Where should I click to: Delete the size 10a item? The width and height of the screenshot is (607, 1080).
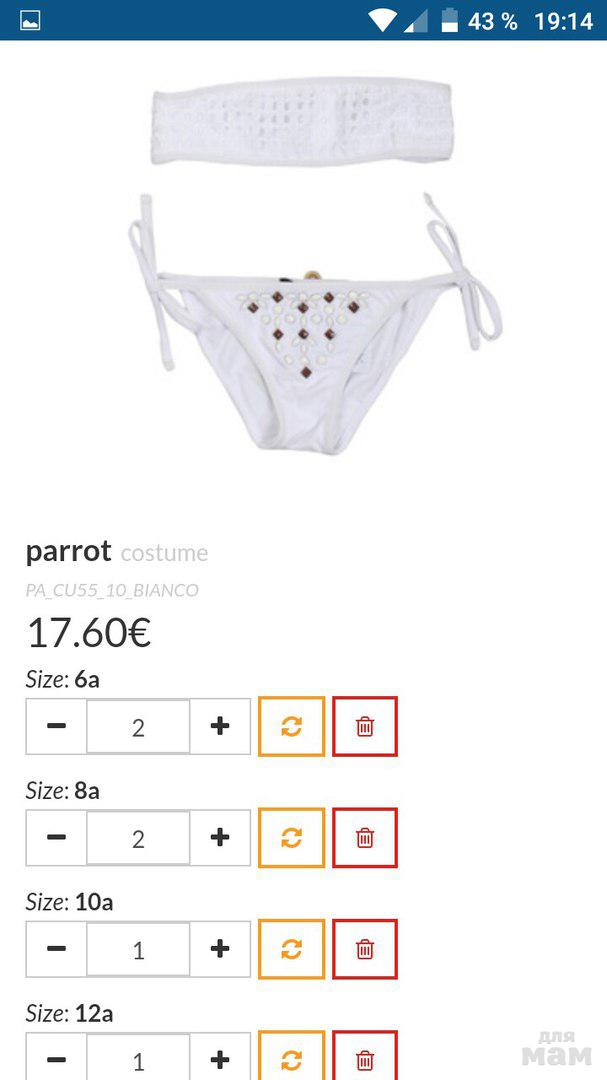tap(365, 949)
